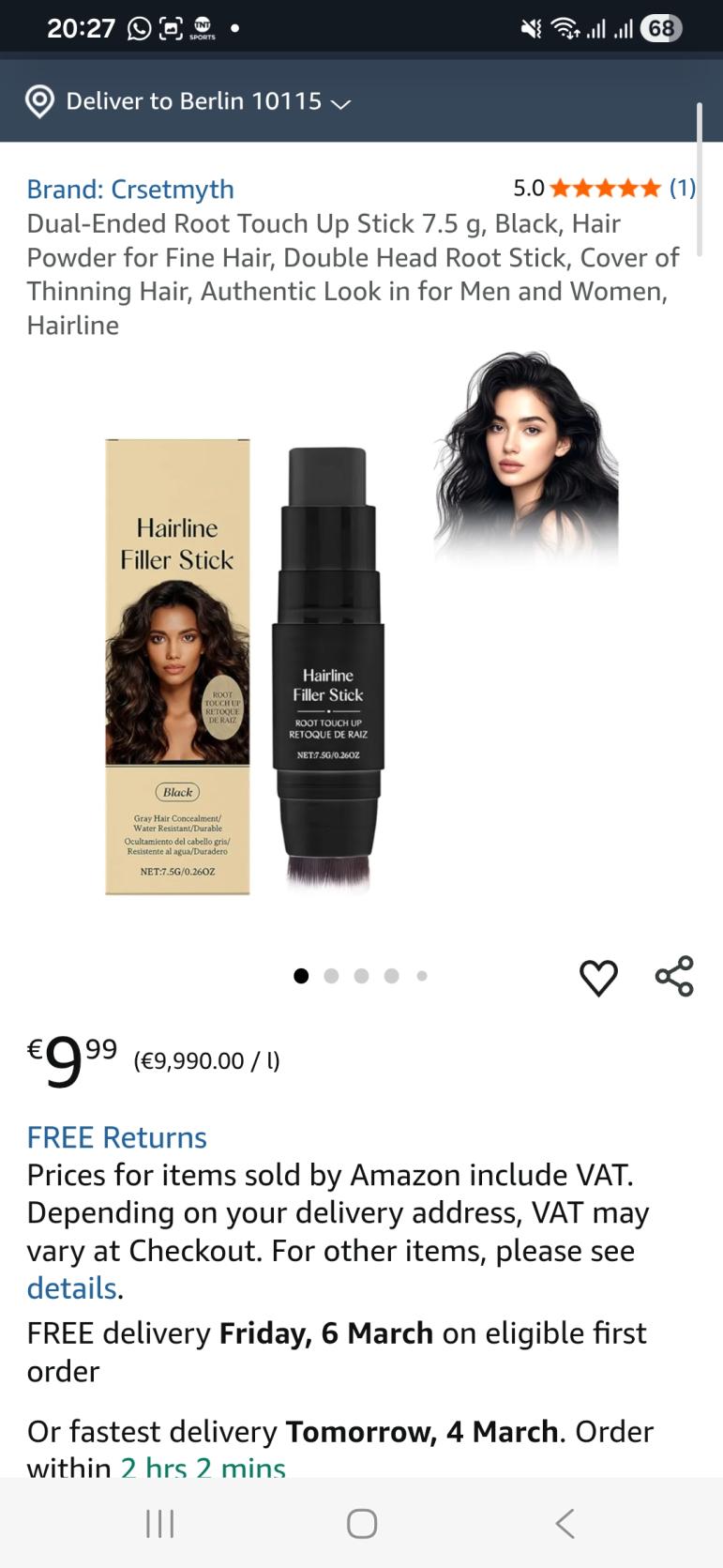This screenshot has height=1568, width=723.
Task: Open the VAT details link
Action: pos(71,1288)
